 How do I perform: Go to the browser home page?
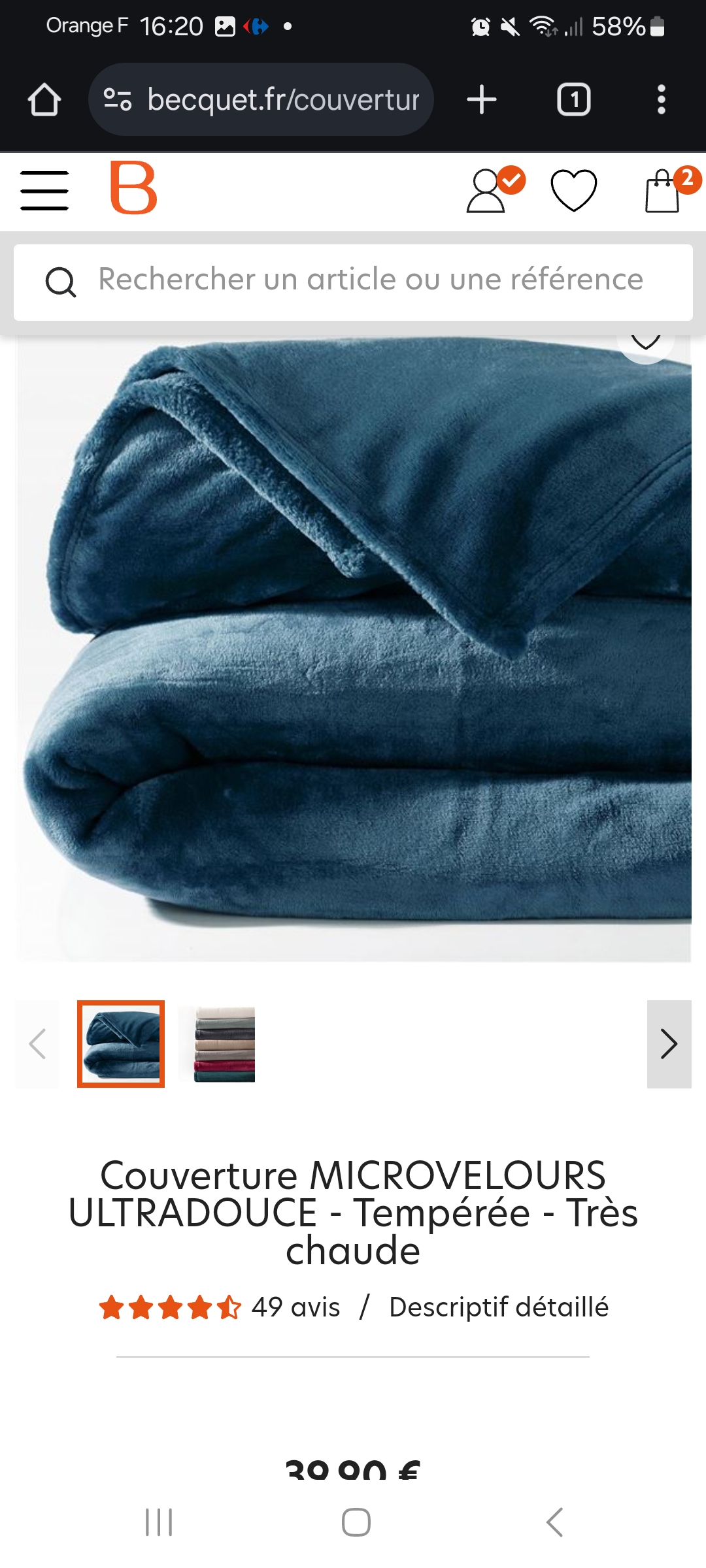pyautogui.click(x=44, y=100)
